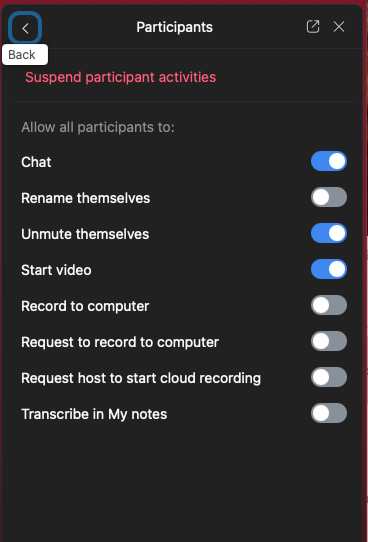This screenshot has width=368, height=542.
Task: Enable Request to record to computer
Action: click(x=329, y=341)
